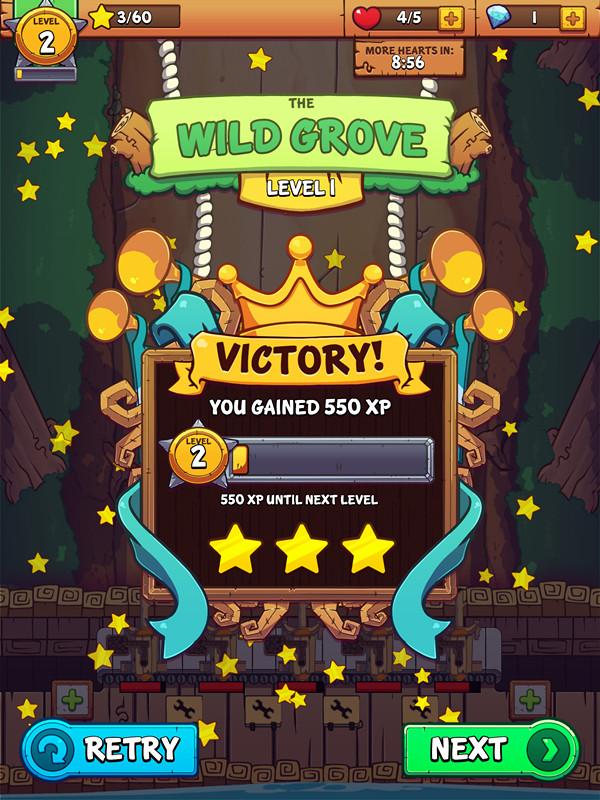Add more hearts with plus button

tap(451, 17)
